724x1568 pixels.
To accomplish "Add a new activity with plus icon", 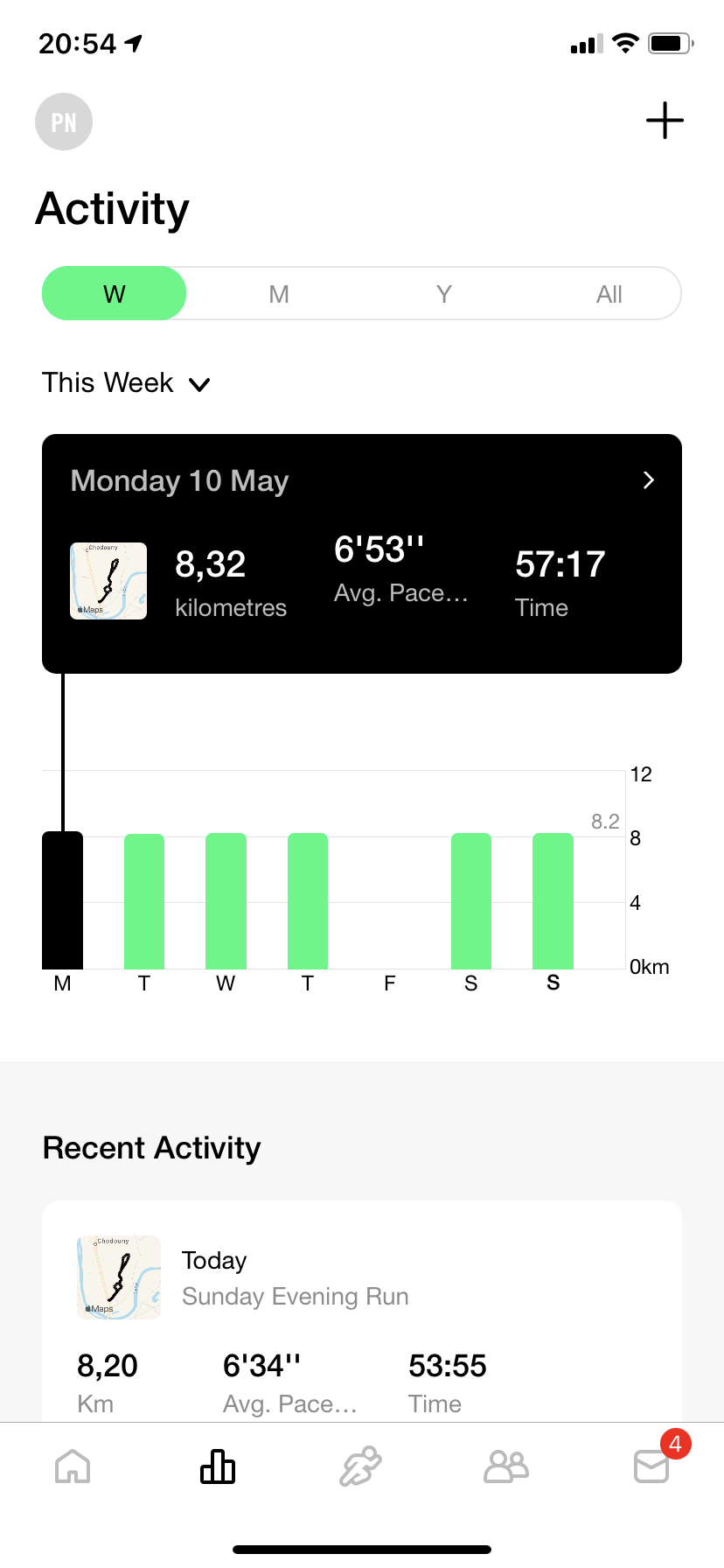I will click(665, 121).
